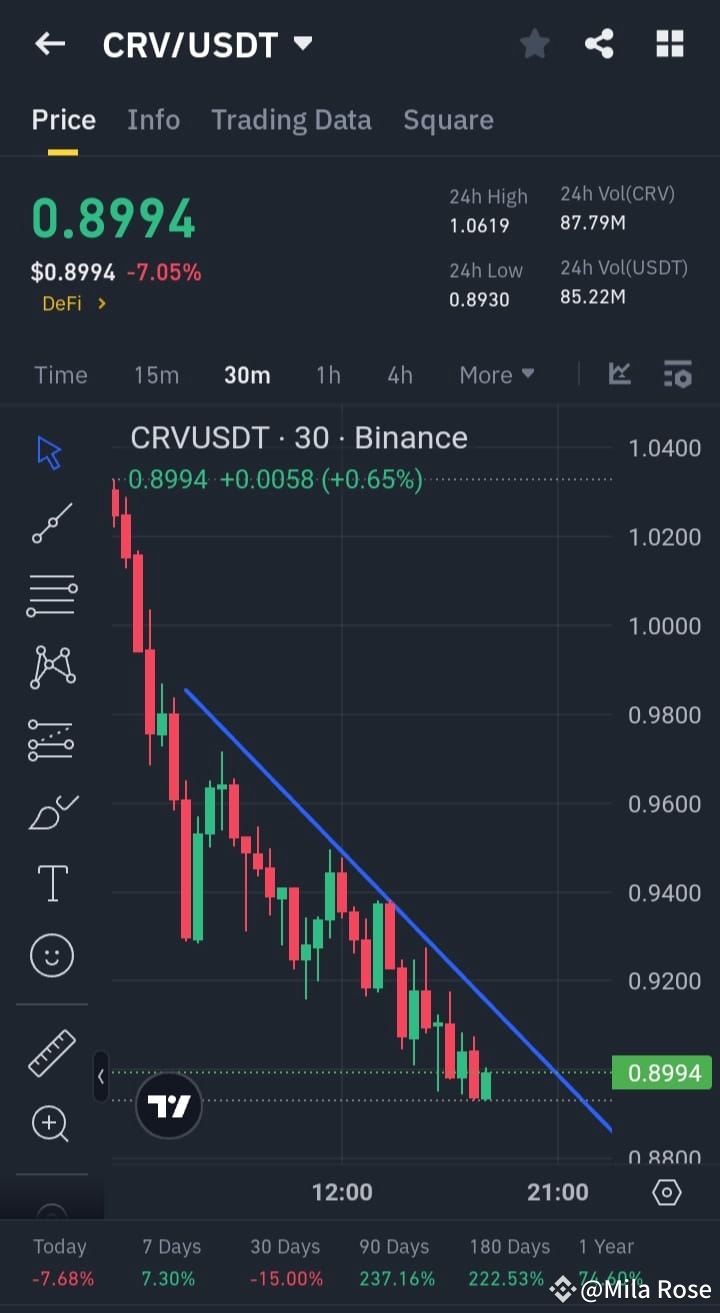Image resolution: width=720 pixels, height=1313 pixels.
Task: Open the horizontal lines drawing tool
Action: [x=52, y=595]
